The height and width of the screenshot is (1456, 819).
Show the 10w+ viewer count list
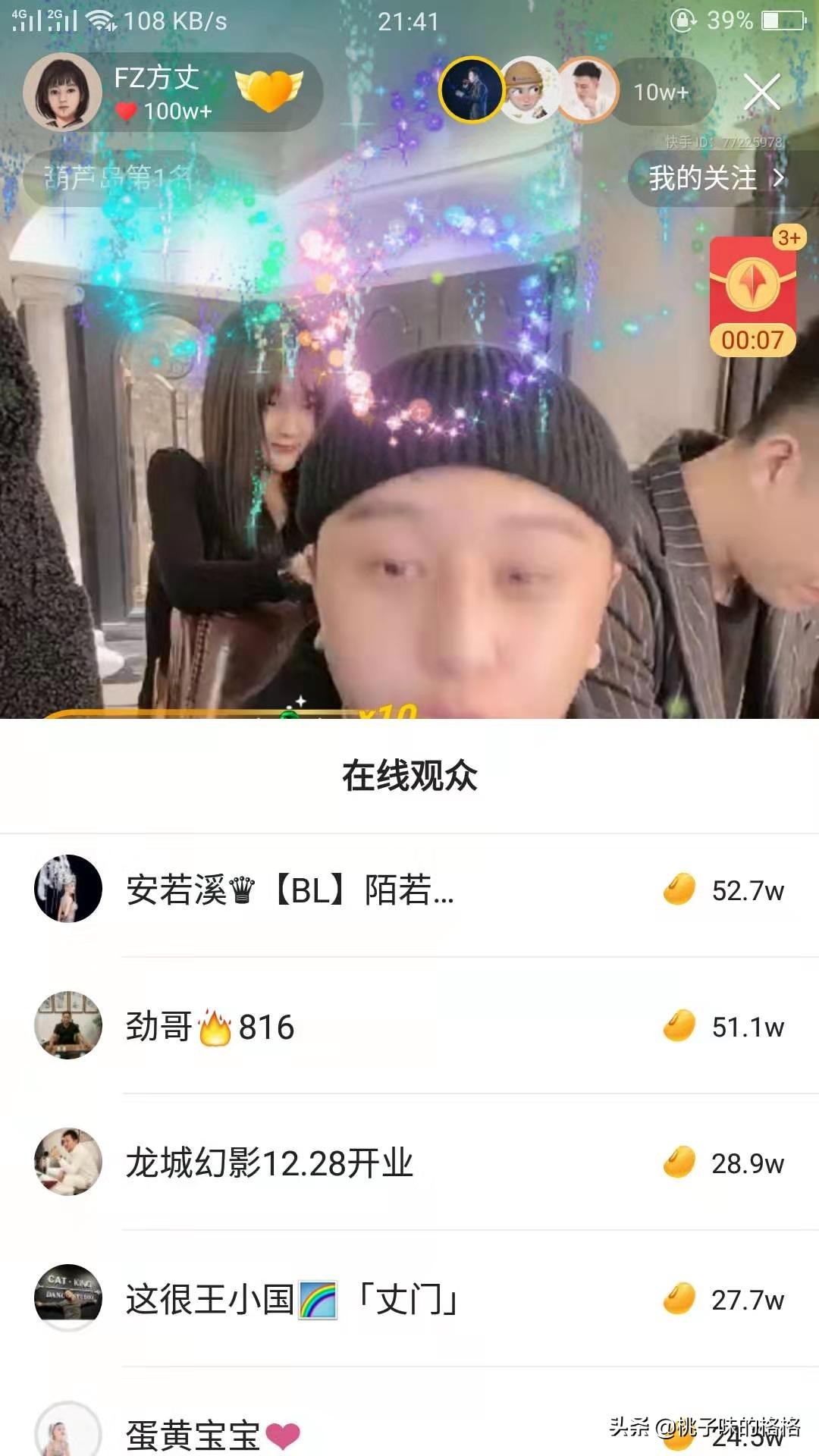pyautogui.click(x=661, y=93)
